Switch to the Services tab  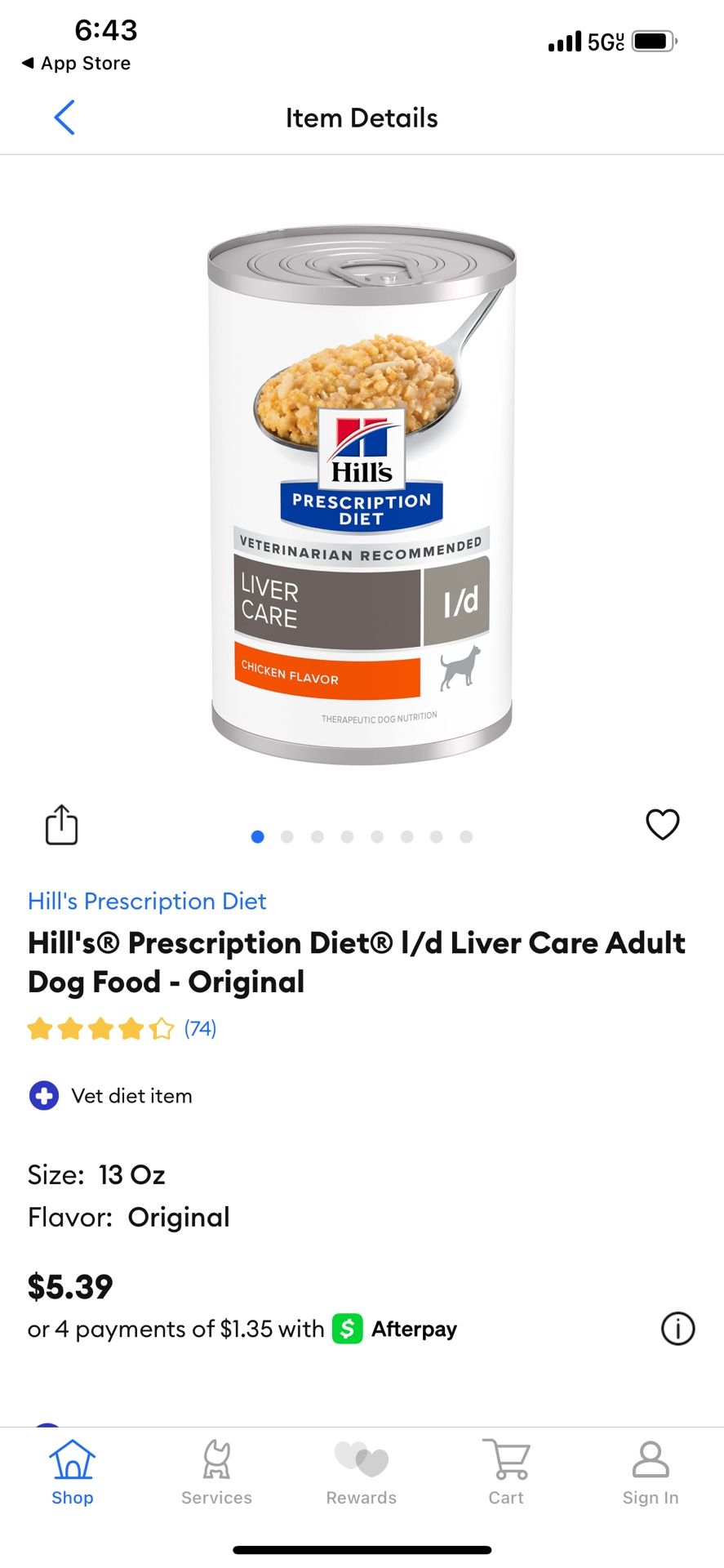(216, 1472)
